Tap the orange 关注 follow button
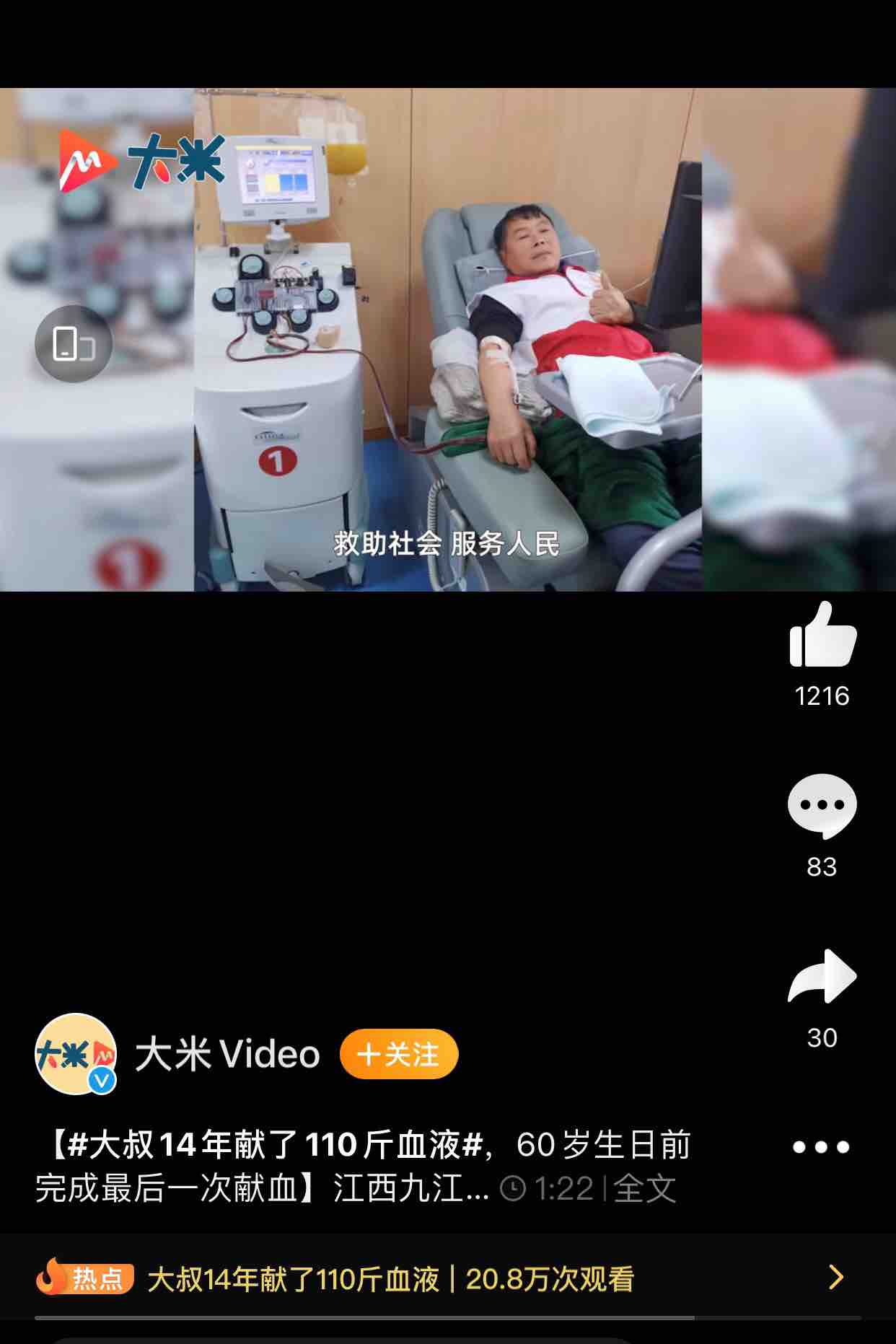 point(399,1054)
